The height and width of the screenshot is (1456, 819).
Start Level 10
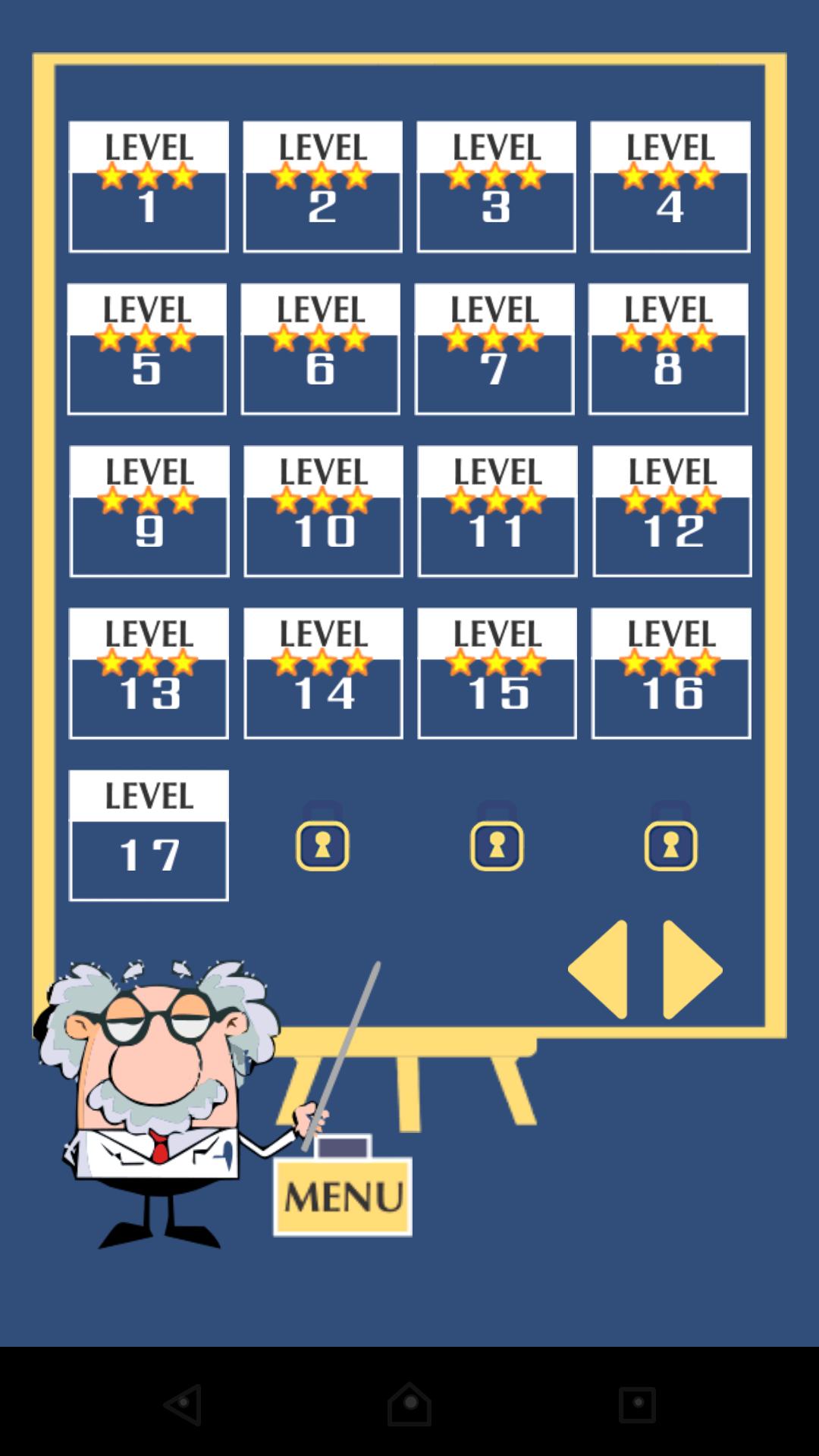click(x=323, y=511)
